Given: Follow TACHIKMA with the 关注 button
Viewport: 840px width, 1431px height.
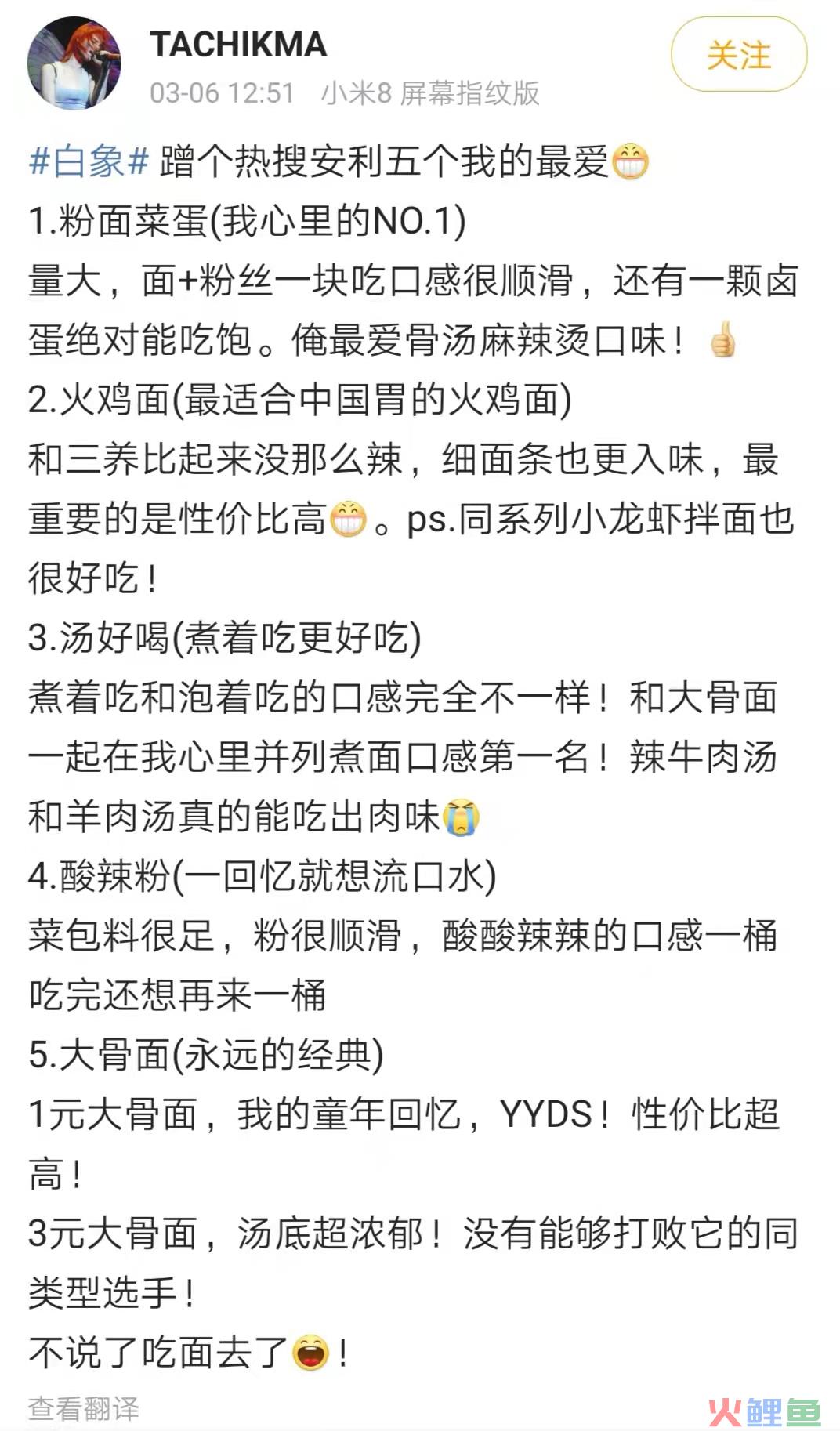Looking at the screenshot, I should 738,55.
